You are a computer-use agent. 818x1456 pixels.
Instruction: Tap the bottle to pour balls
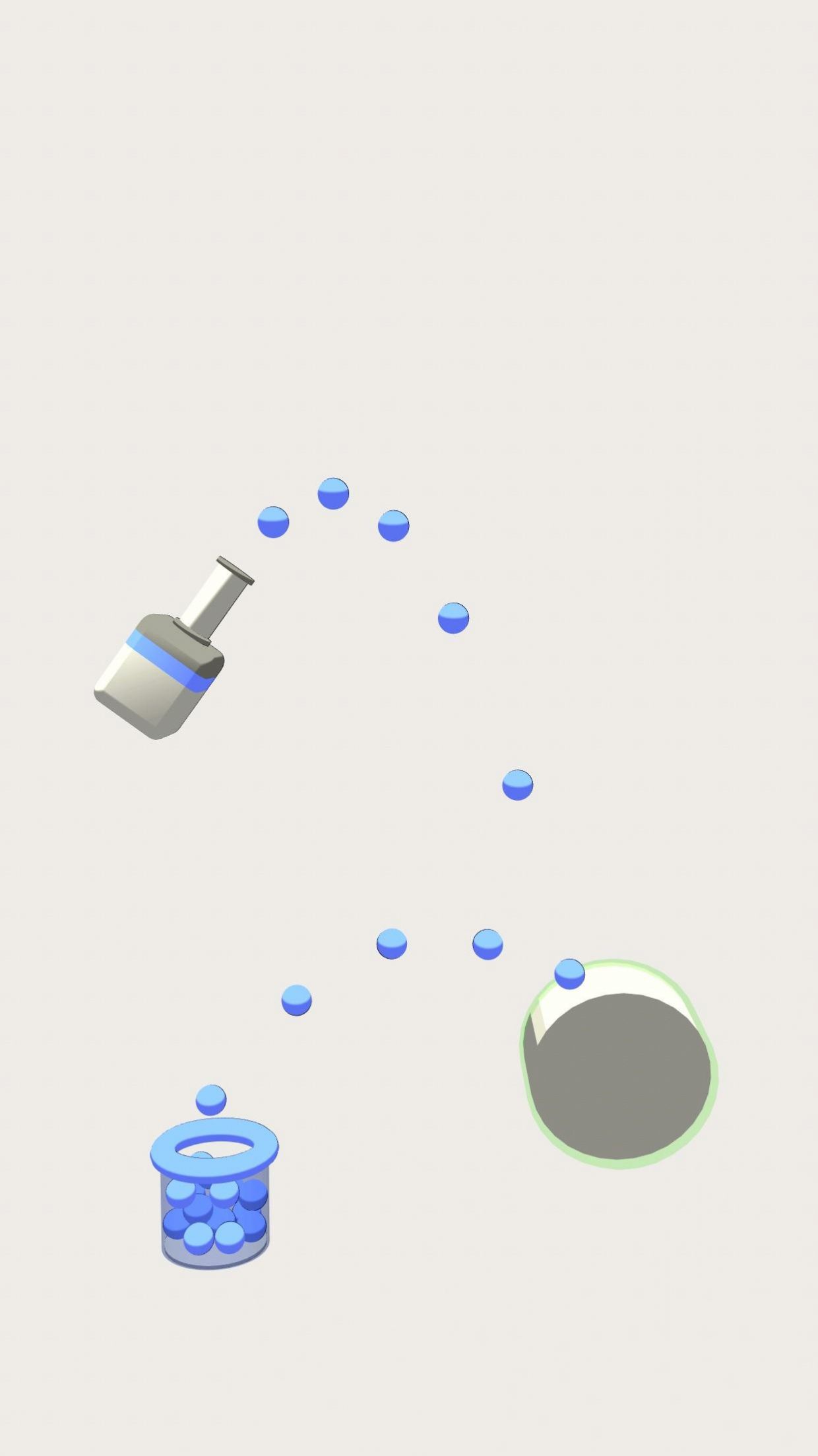coord(162,667)
